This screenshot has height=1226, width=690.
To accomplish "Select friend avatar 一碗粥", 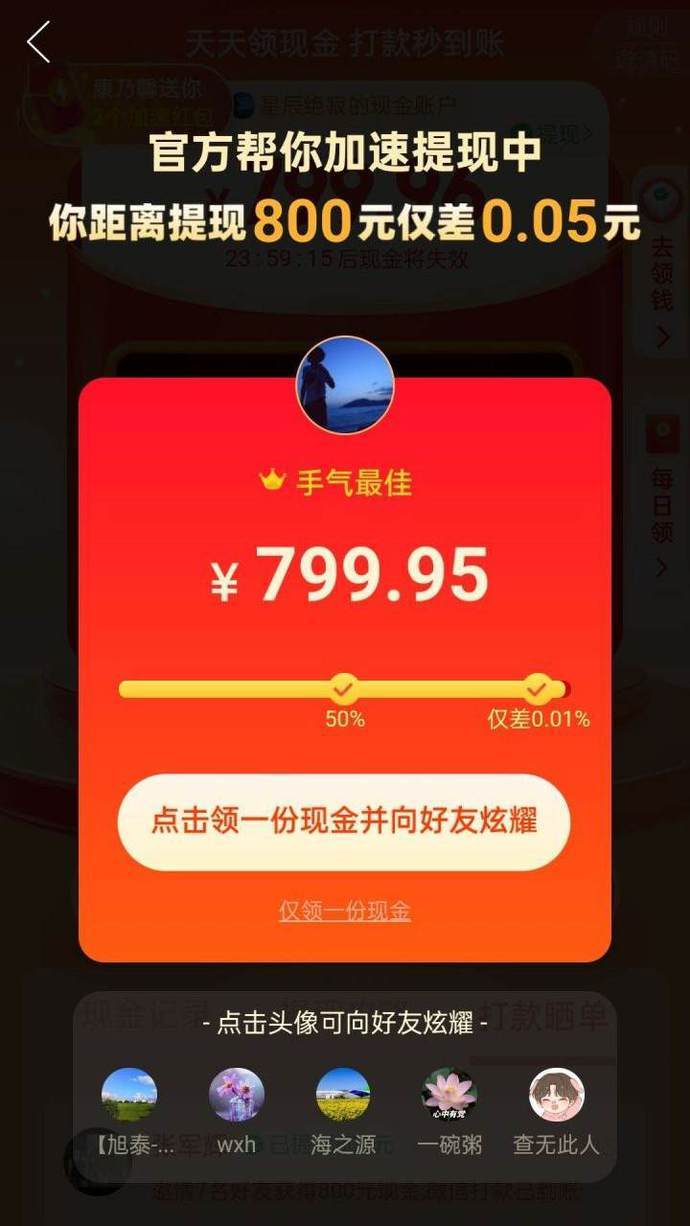I will (450, 1094).
